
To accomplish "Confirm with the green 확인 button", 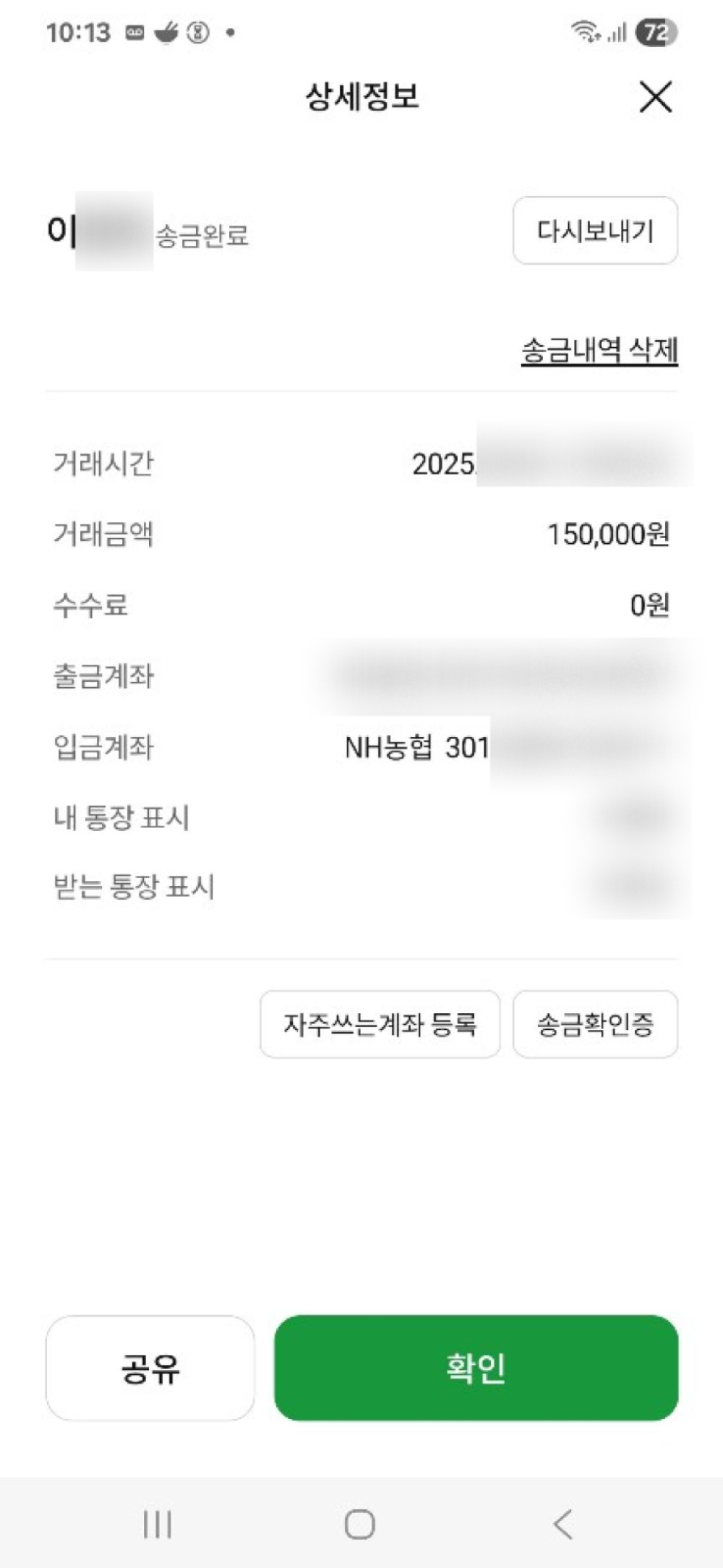I will pyautogui.click(x=476, y=1368).
